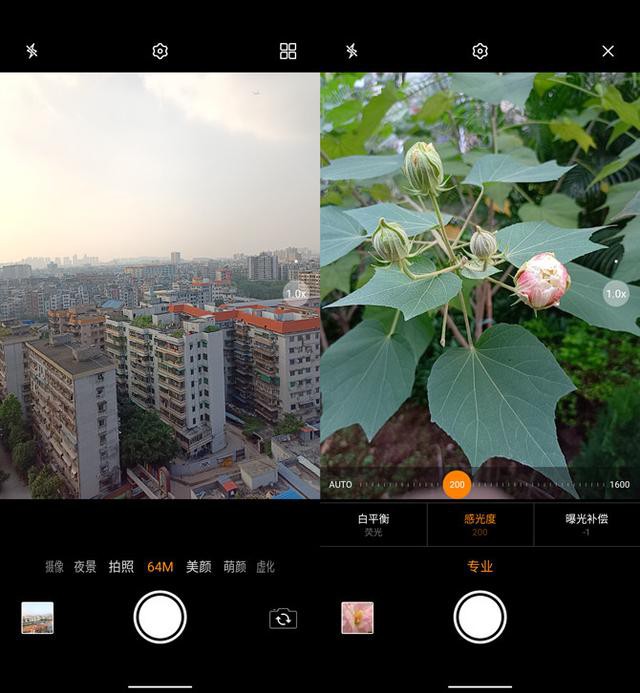Close the professional mode panel
Image resolution: width=640 pixels, height=693 pixels.
pos(608,51)
